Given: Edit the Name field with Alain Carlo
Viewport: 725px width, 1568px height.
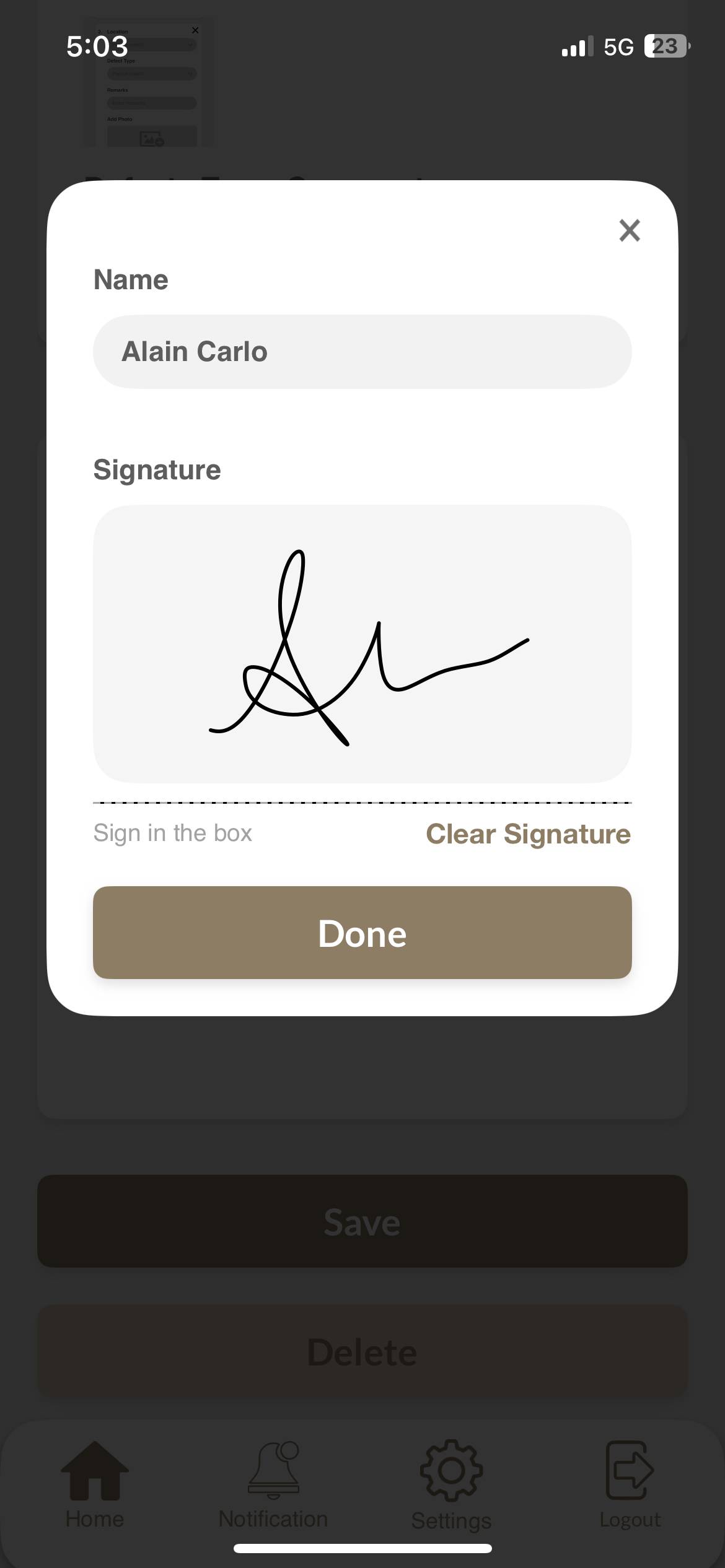Looking at the screenshot, I should tap(362, 352).
